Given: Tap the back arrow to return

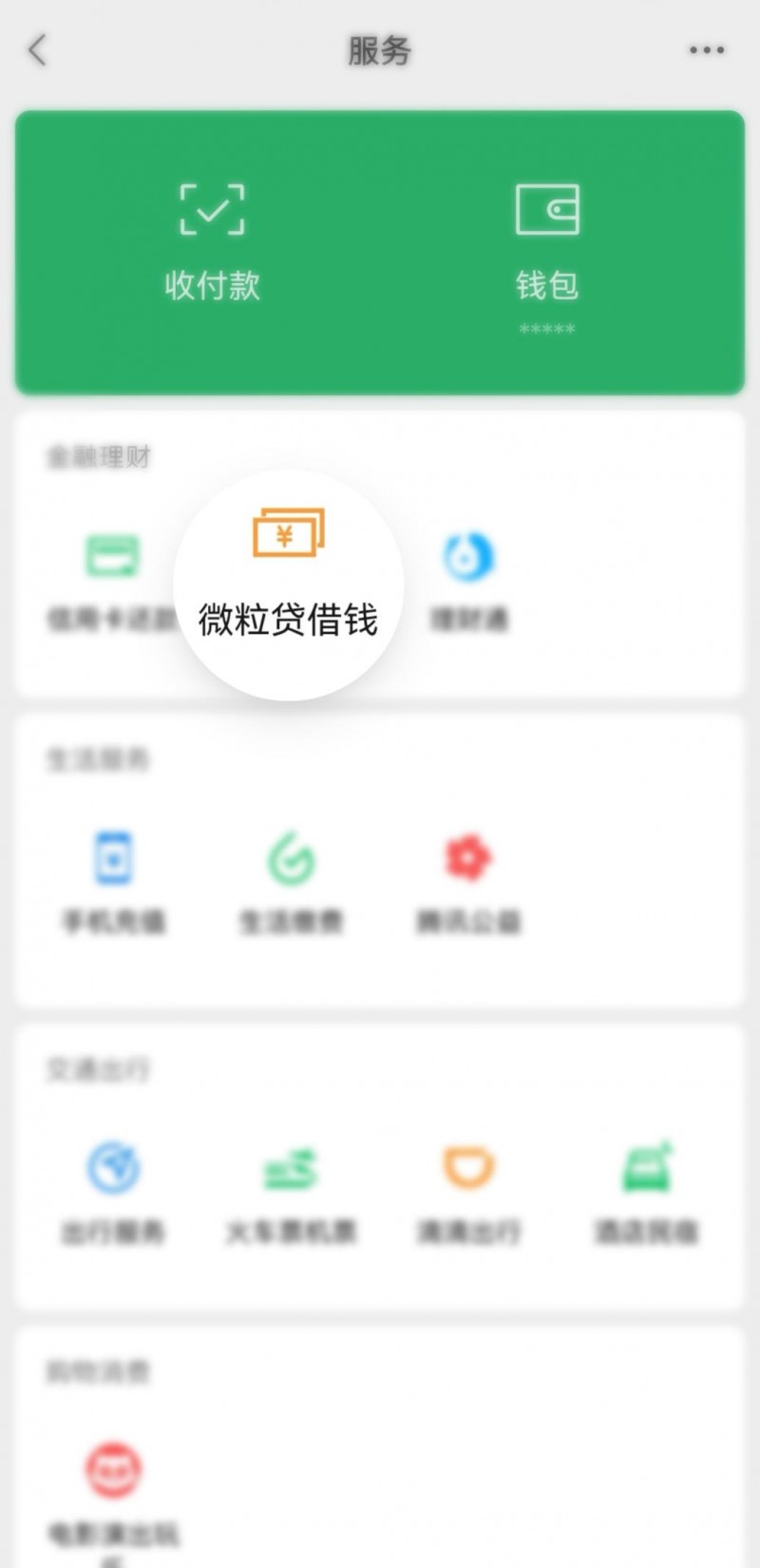Looking at the screenshot, I should pos(36,50).
